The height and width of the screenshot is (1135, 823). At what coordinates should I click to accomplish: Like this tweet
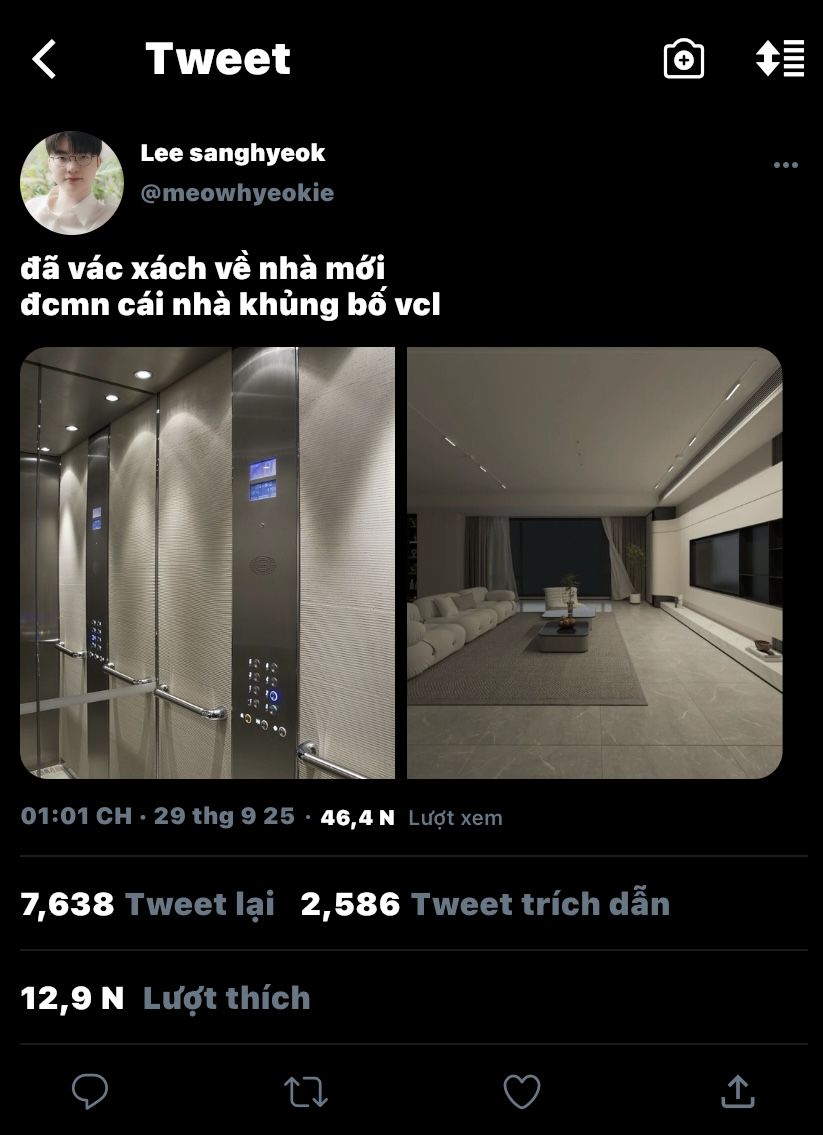521,1091
